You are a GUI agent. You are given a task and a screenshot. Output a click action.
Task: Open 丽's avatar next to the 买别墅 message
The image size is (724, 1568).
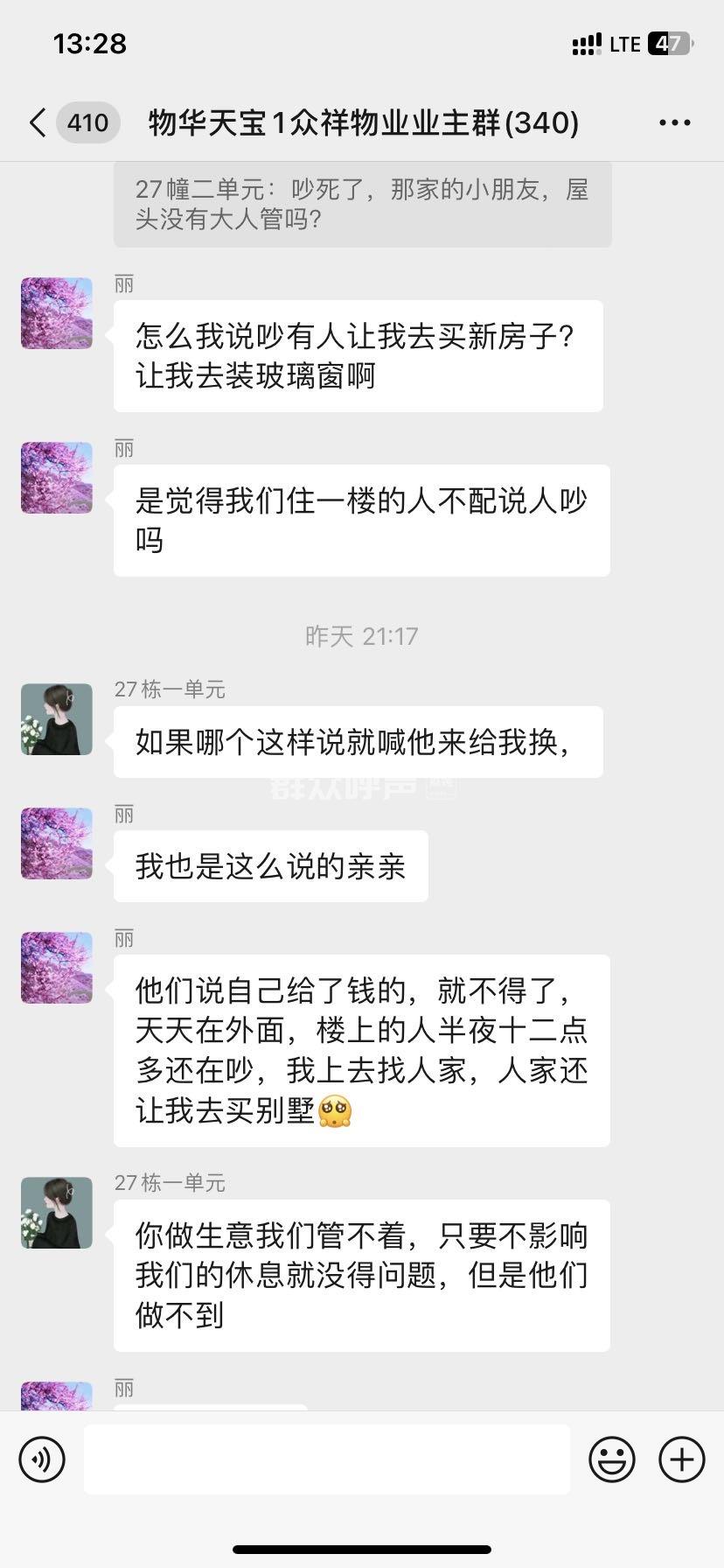(57, 968)
